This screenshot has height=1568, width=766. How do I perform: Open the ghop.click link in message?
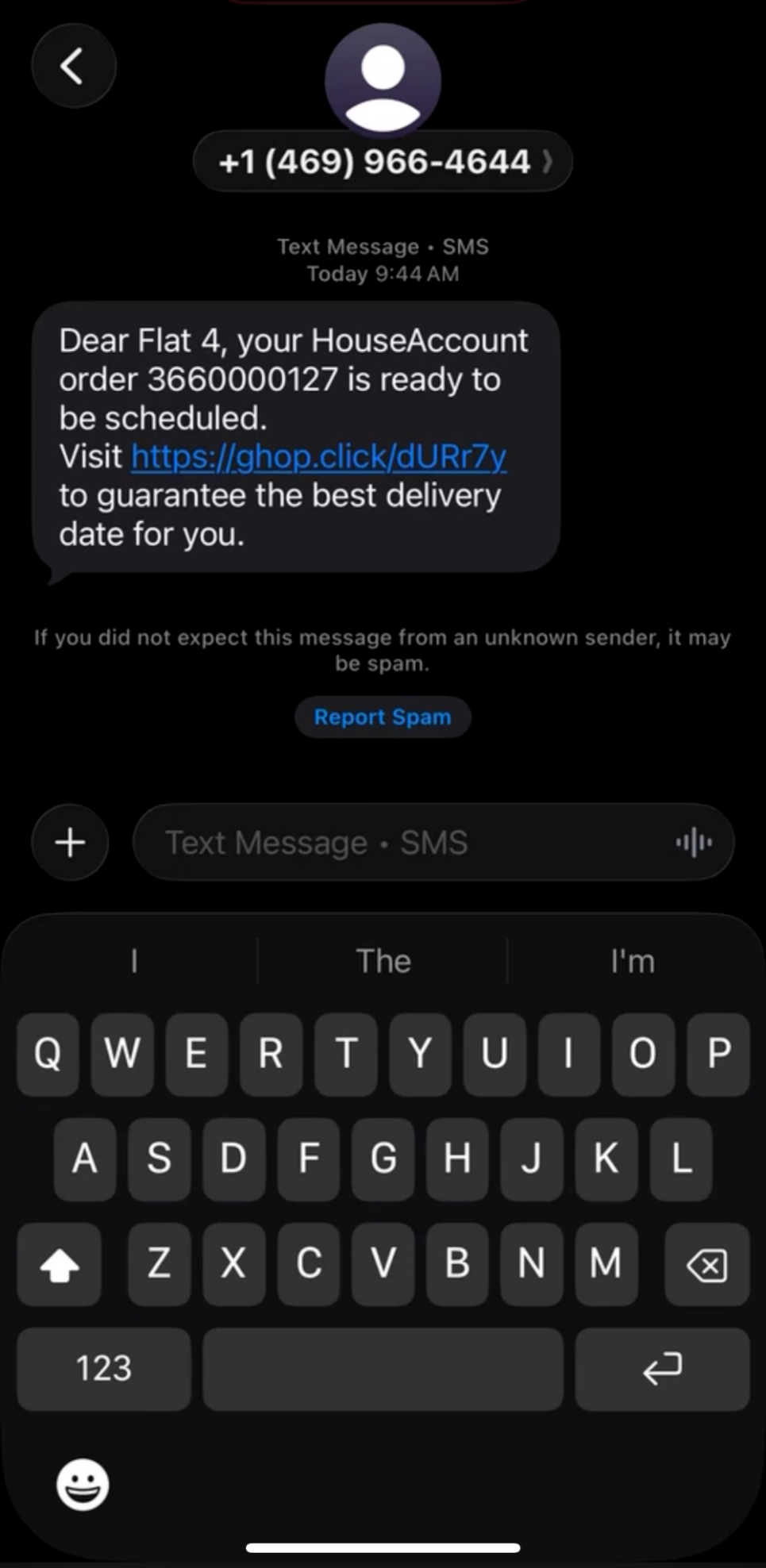(318, 456)
